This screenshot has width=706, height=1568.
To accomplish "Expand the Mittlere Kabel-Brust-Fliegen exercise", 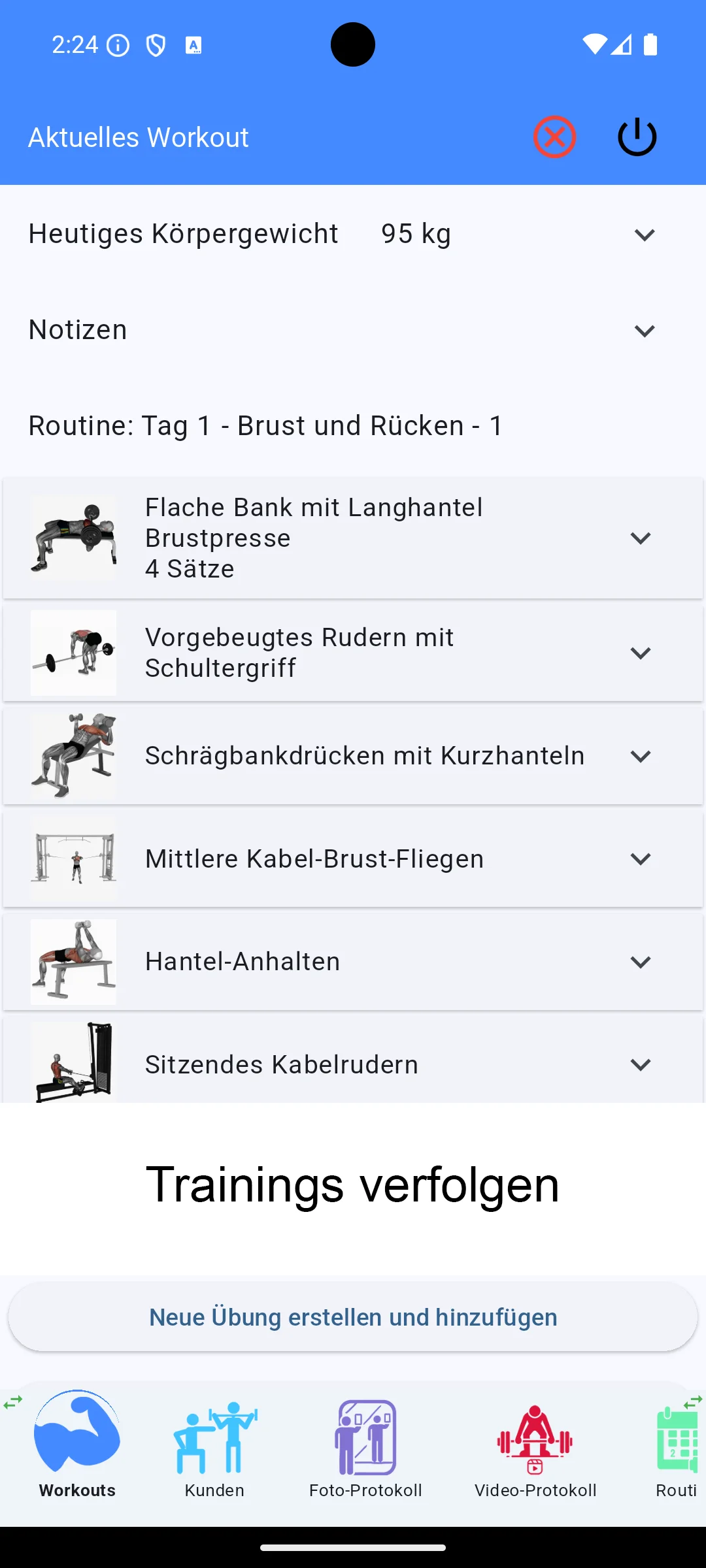I will point(641,858).
